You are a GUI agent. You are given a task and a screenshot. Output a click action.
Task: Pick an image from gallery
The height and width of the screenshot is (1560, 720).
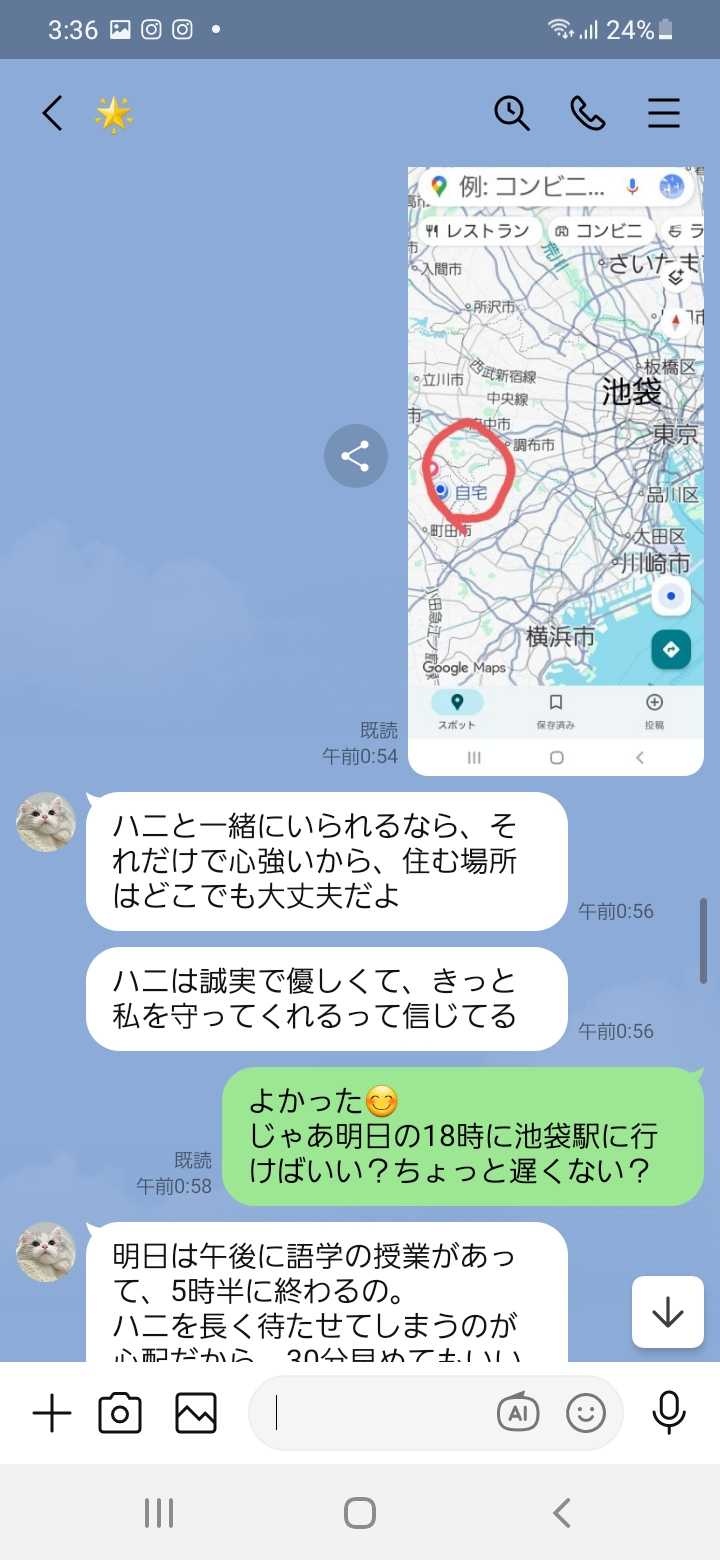tap(196, 1413)
